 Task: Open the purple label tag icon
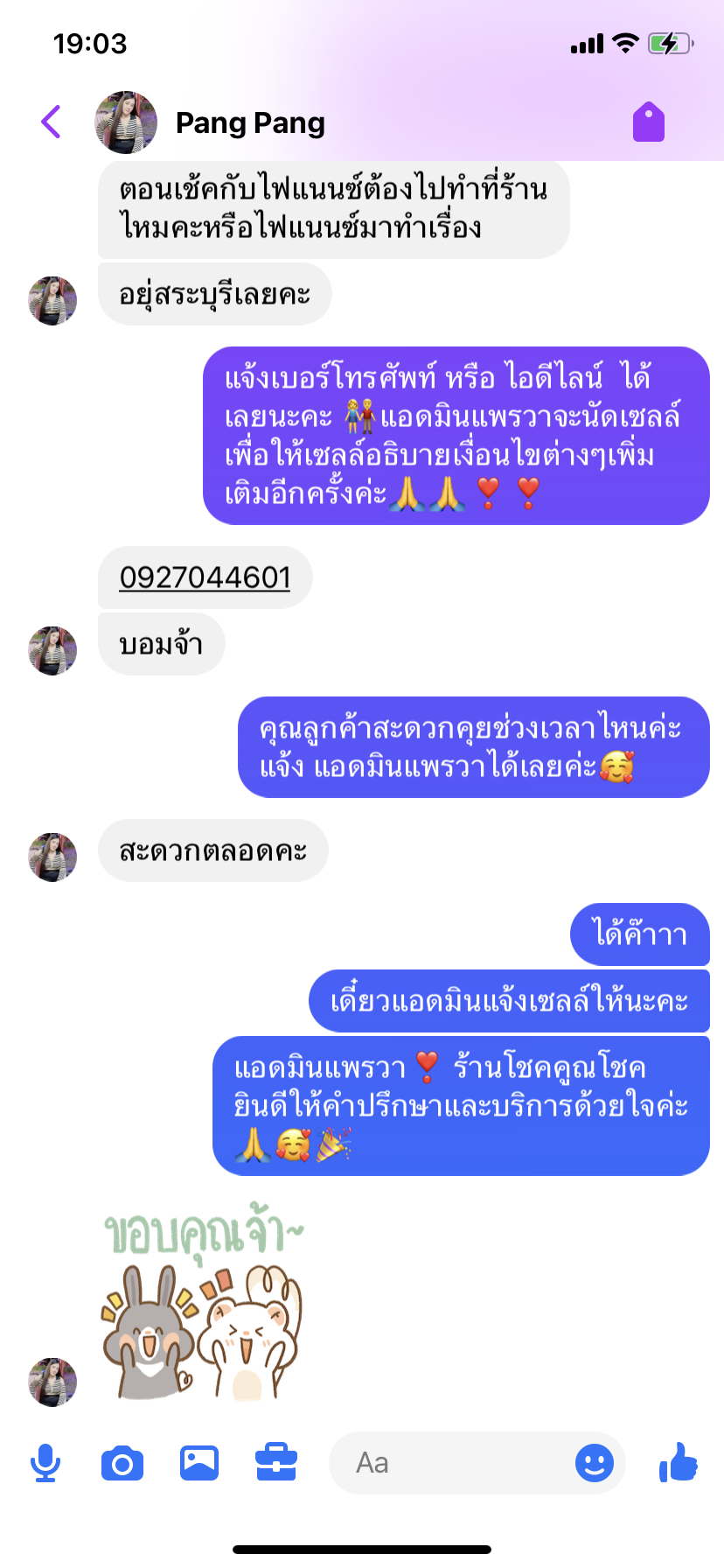pos(649,122)
